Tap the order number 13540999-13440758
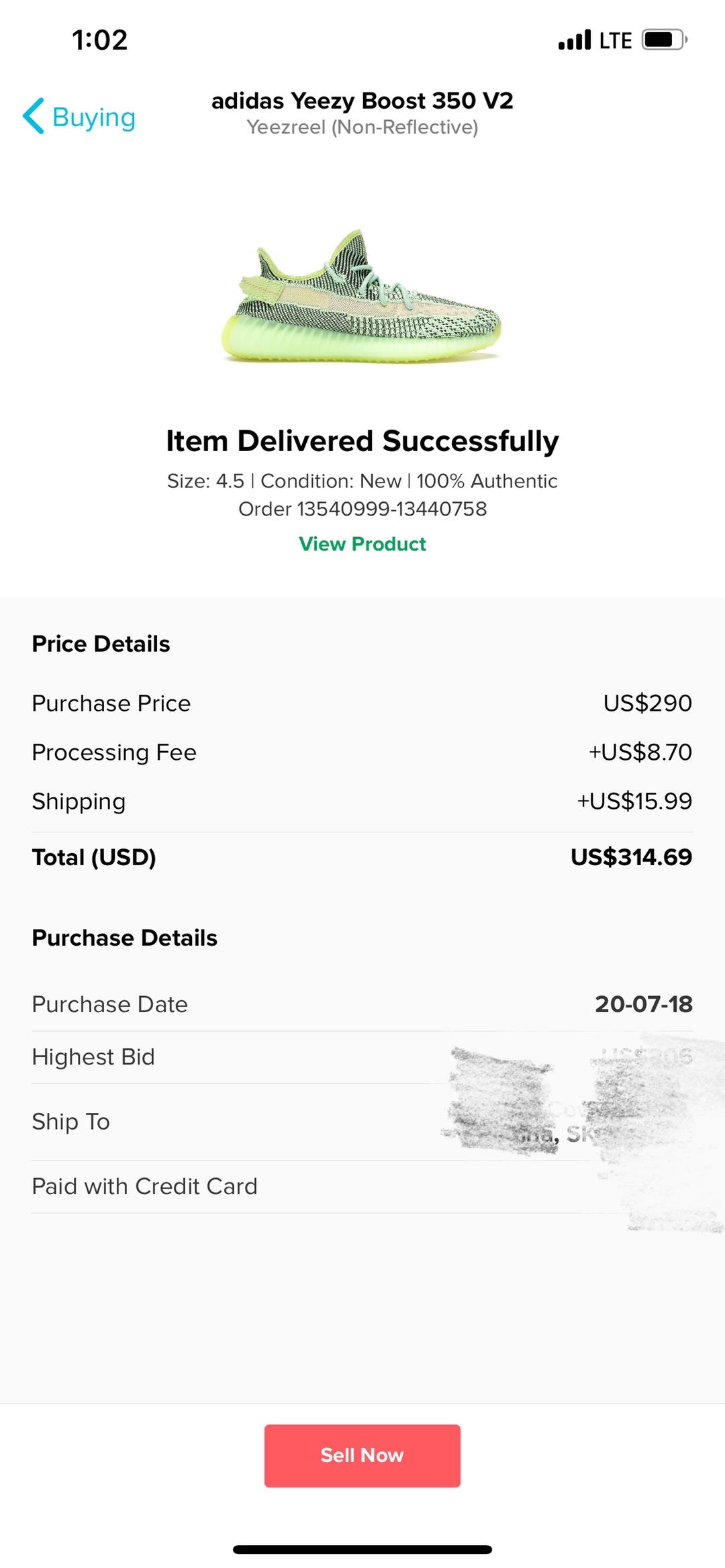Image resolution: width=725 pixels, height=1568 pixels. click(362, 509)
